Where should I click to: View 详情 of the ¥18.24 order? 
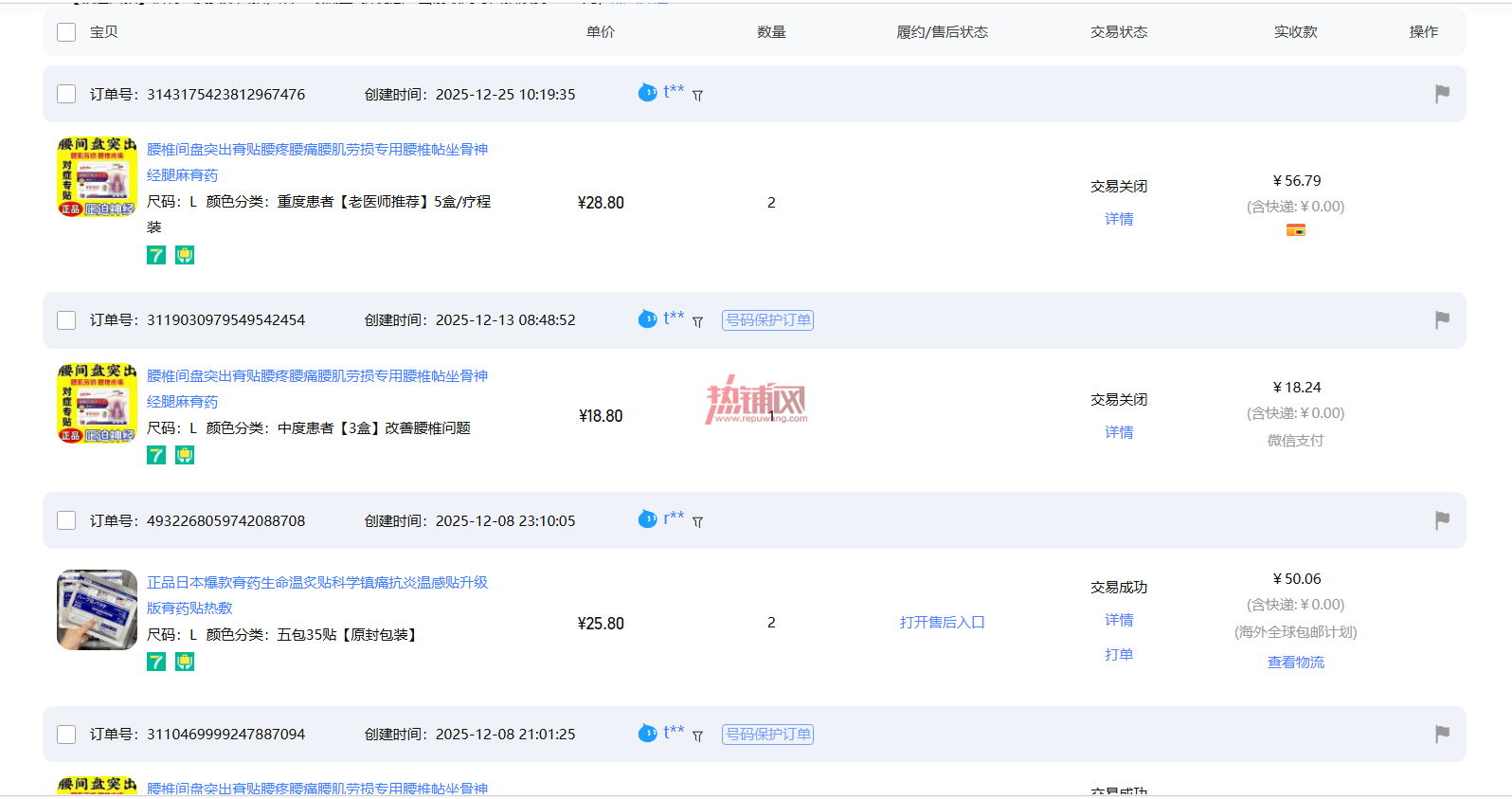tap(1119, 432)
